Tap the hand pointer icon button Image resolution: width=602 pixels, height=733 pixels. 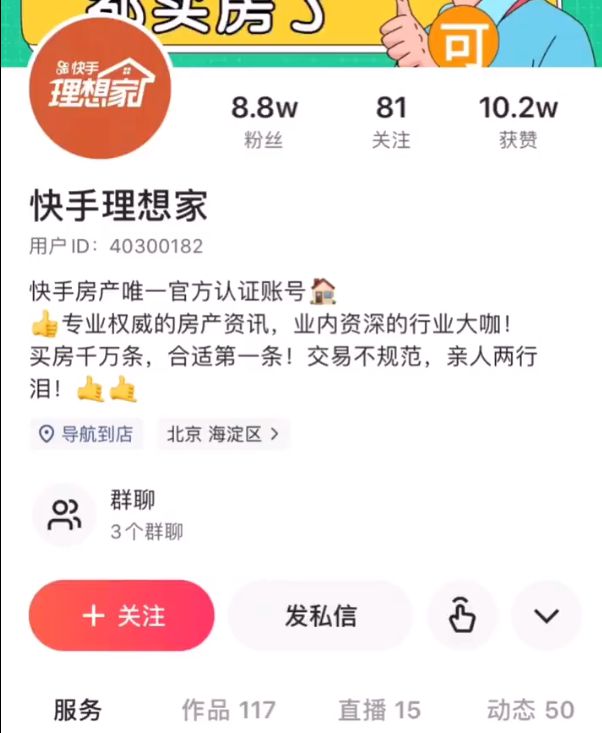pos(462,616)
